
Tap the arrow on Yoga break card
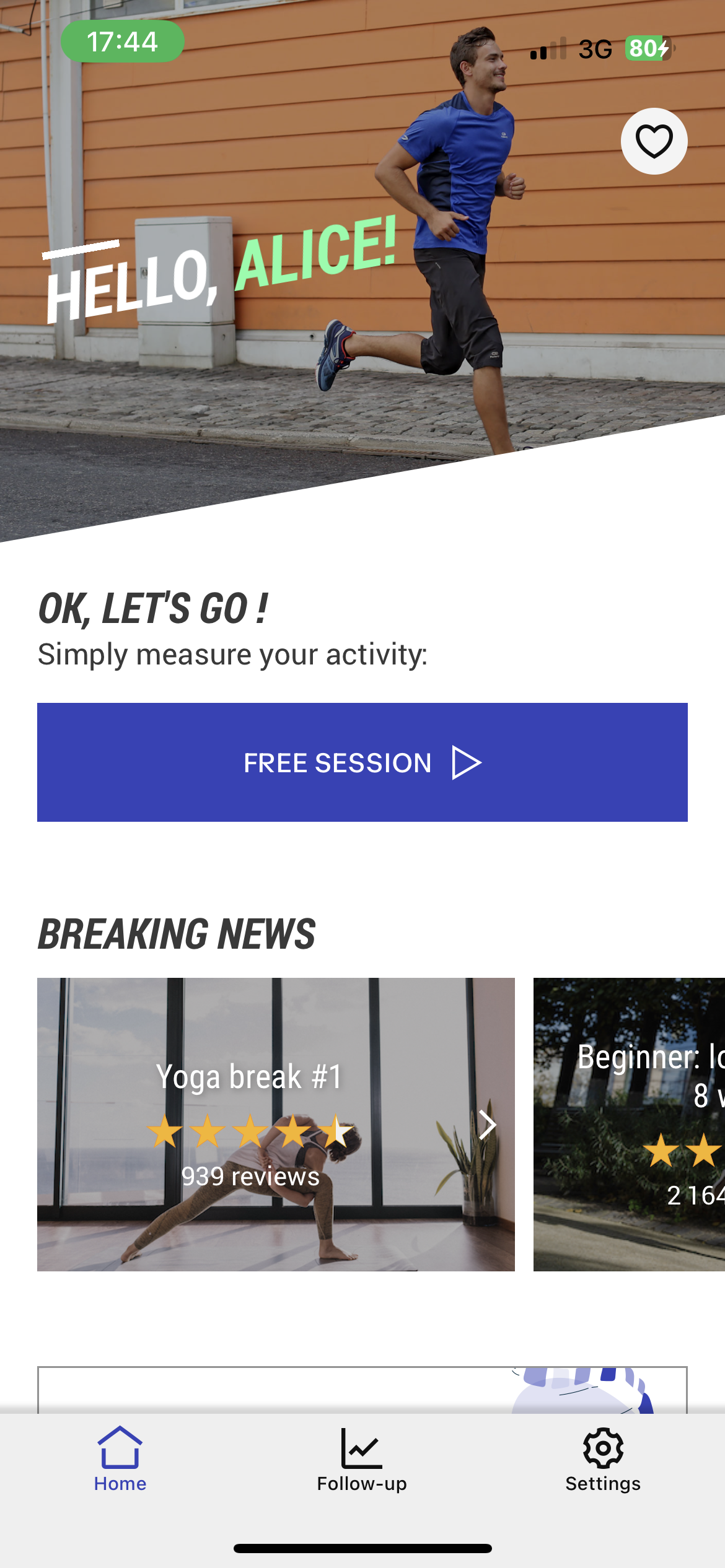(x=488, y=1125)
